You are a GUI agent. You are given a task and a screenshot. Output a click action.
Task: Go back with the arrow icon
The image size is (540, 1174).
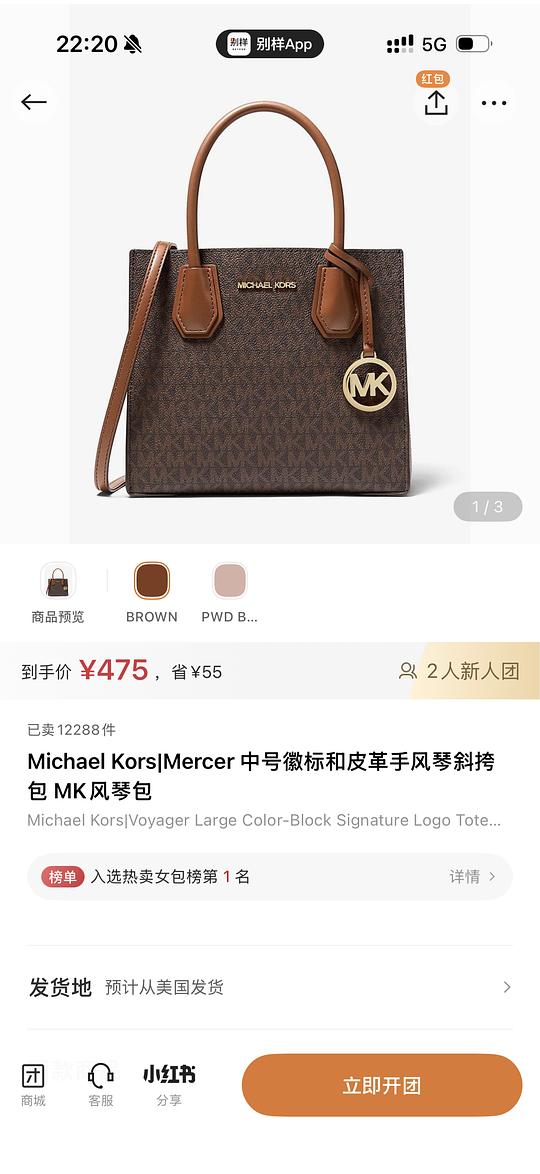pos(34,102)
